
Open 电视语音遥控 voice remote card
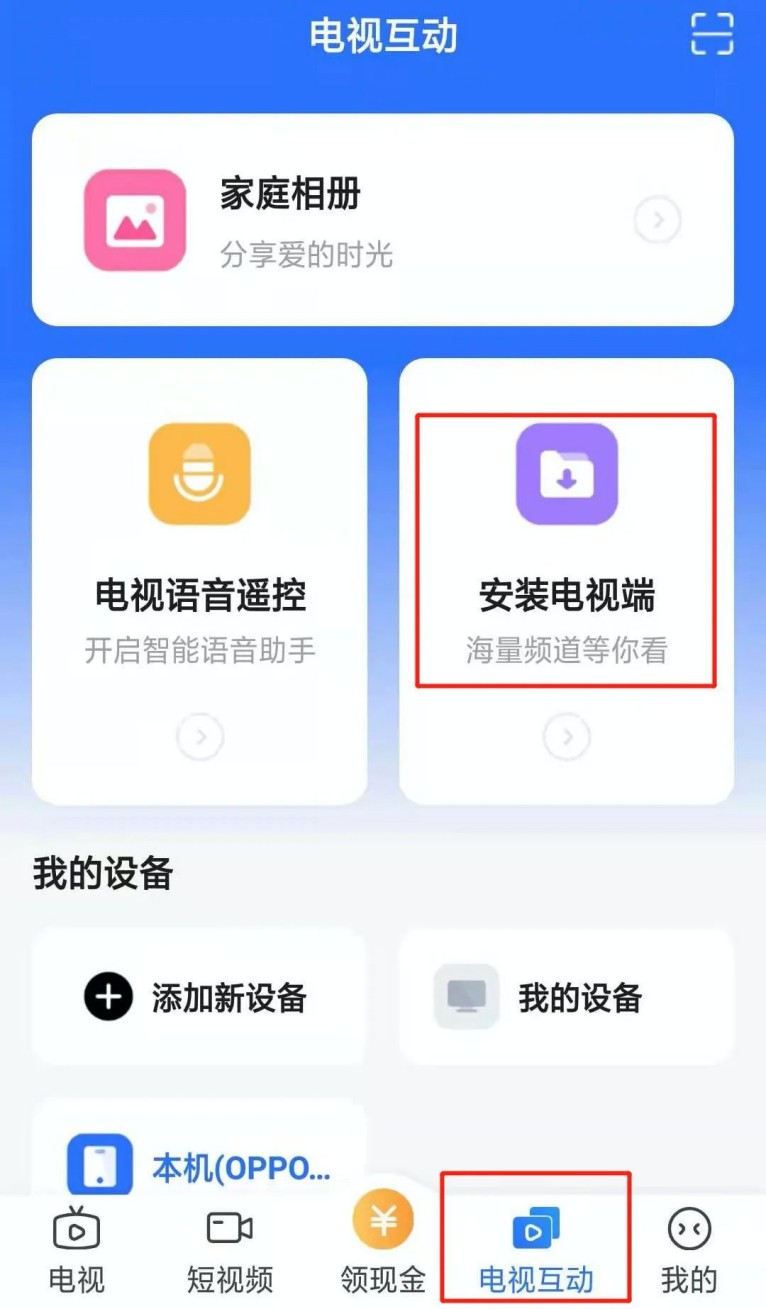pyautogui.click(x=200, y=580)
